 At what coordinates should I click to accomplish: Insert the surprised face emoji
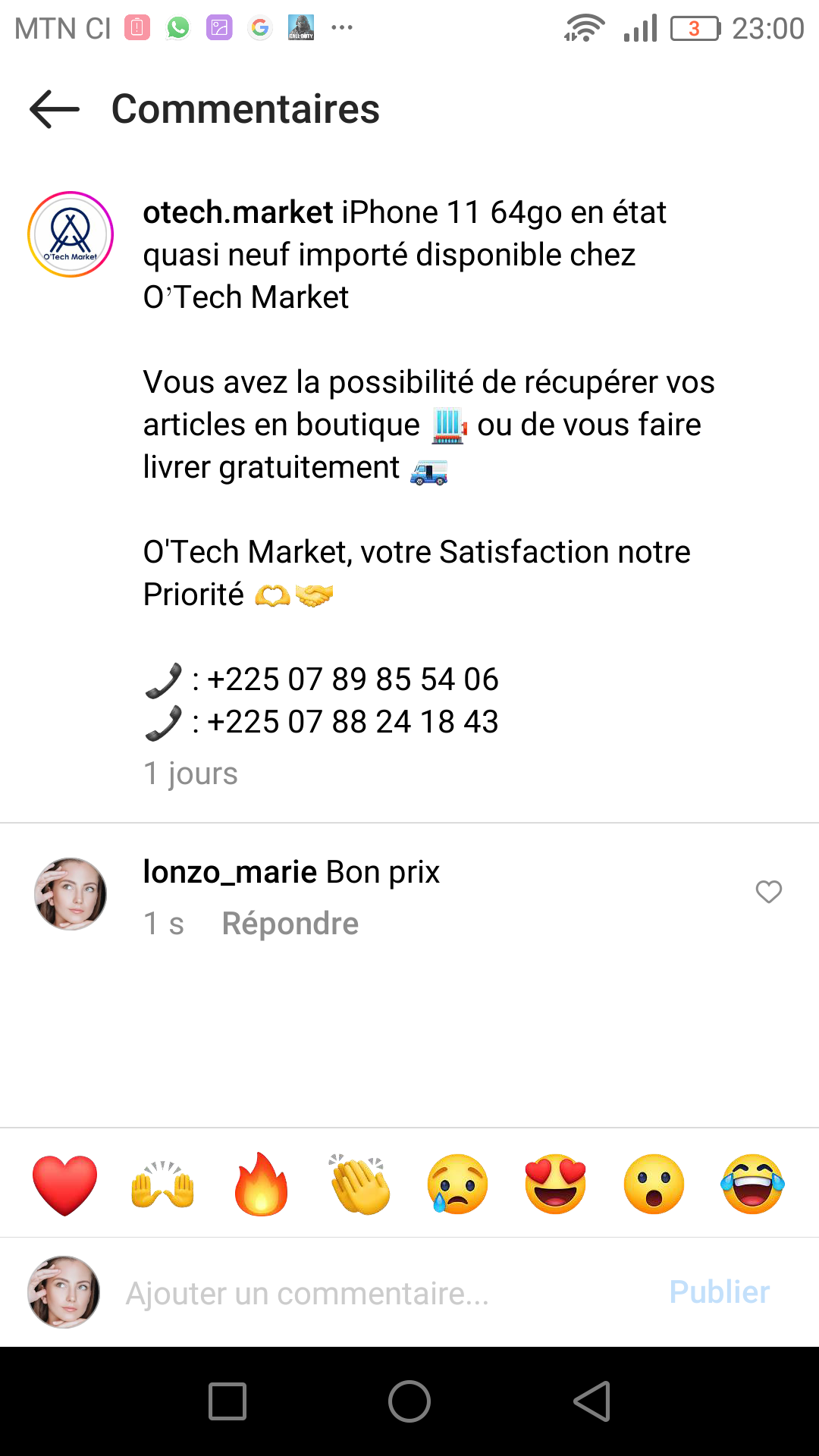click(x=654, y=1185)
